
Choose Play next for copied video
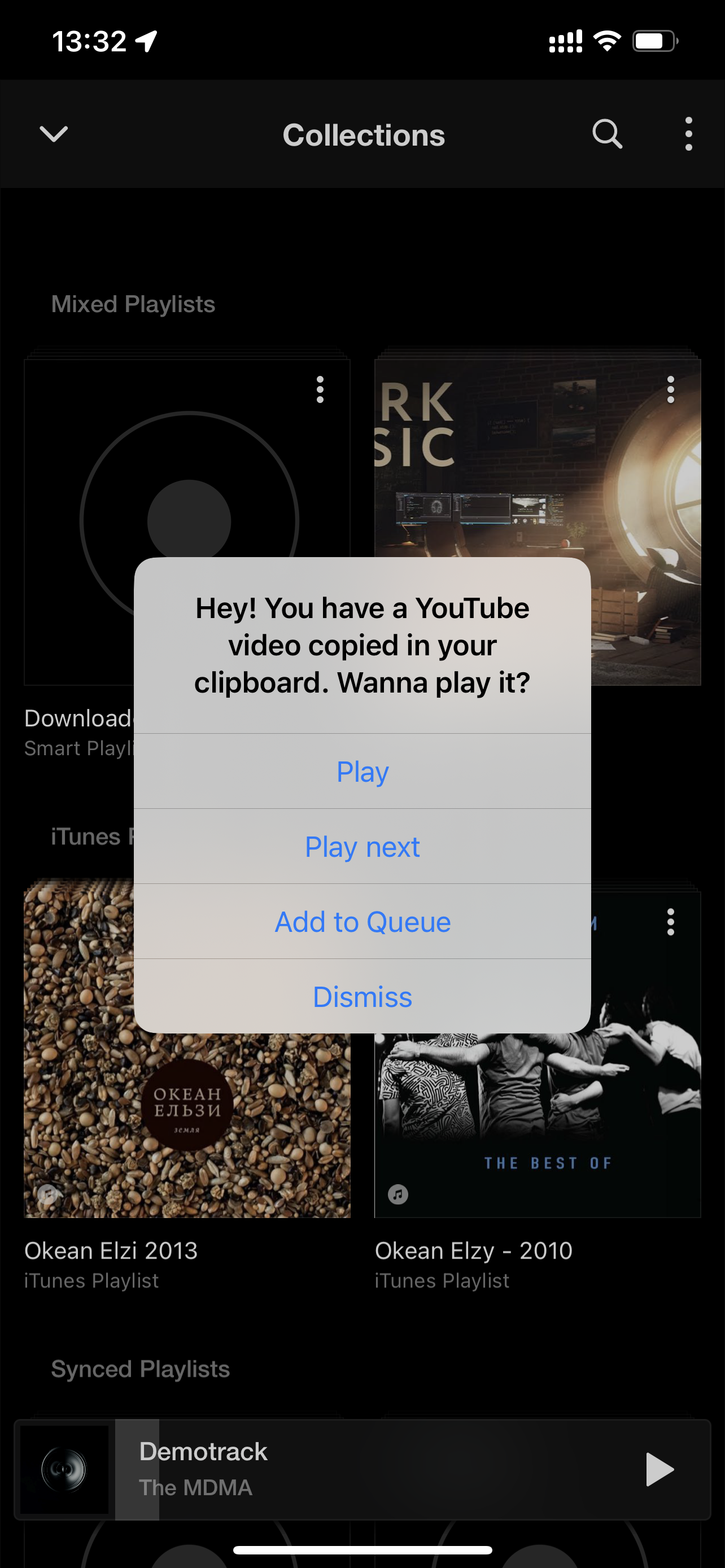point(362,846)
